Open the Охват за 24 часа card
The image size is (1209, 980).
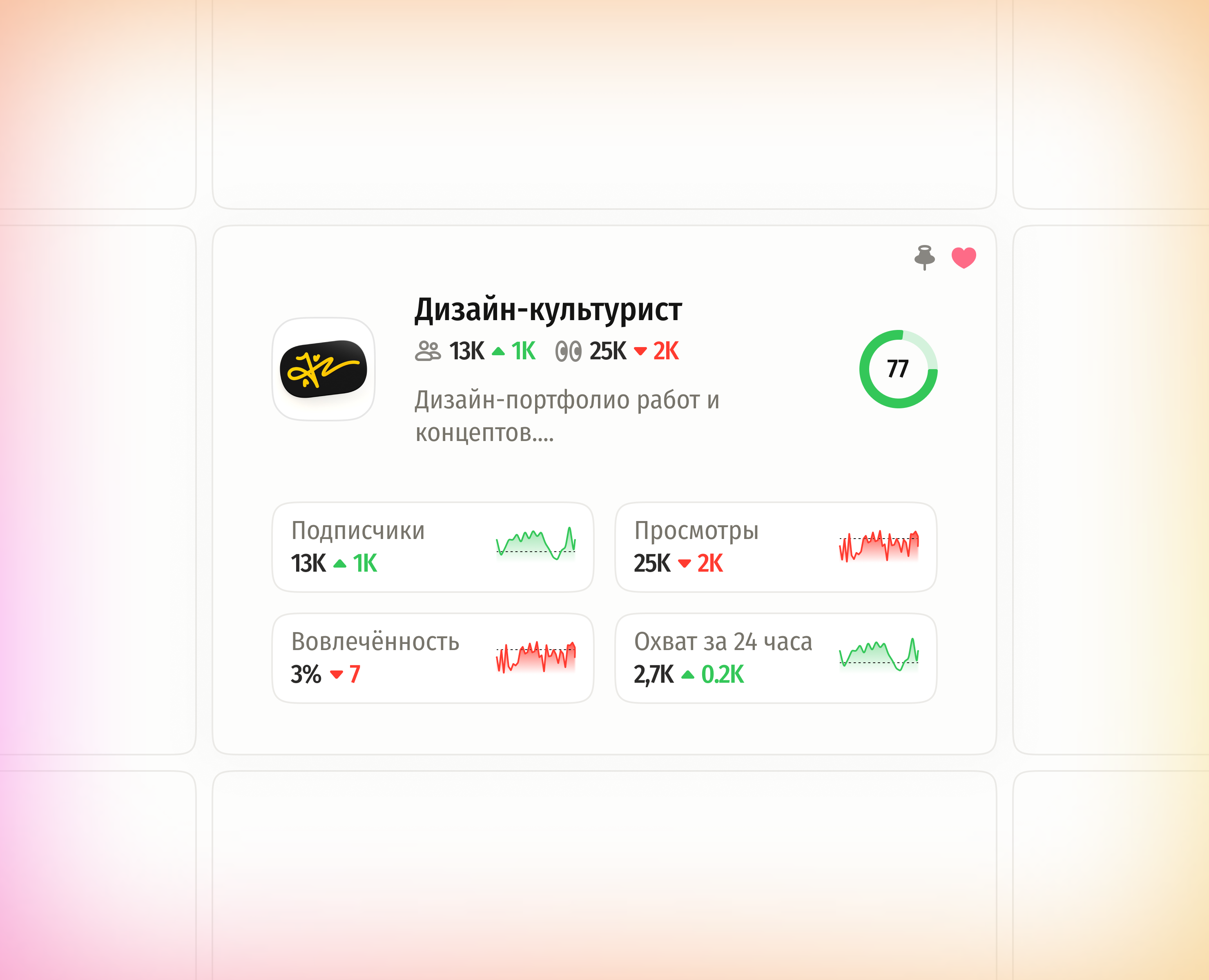coord(775,658)
